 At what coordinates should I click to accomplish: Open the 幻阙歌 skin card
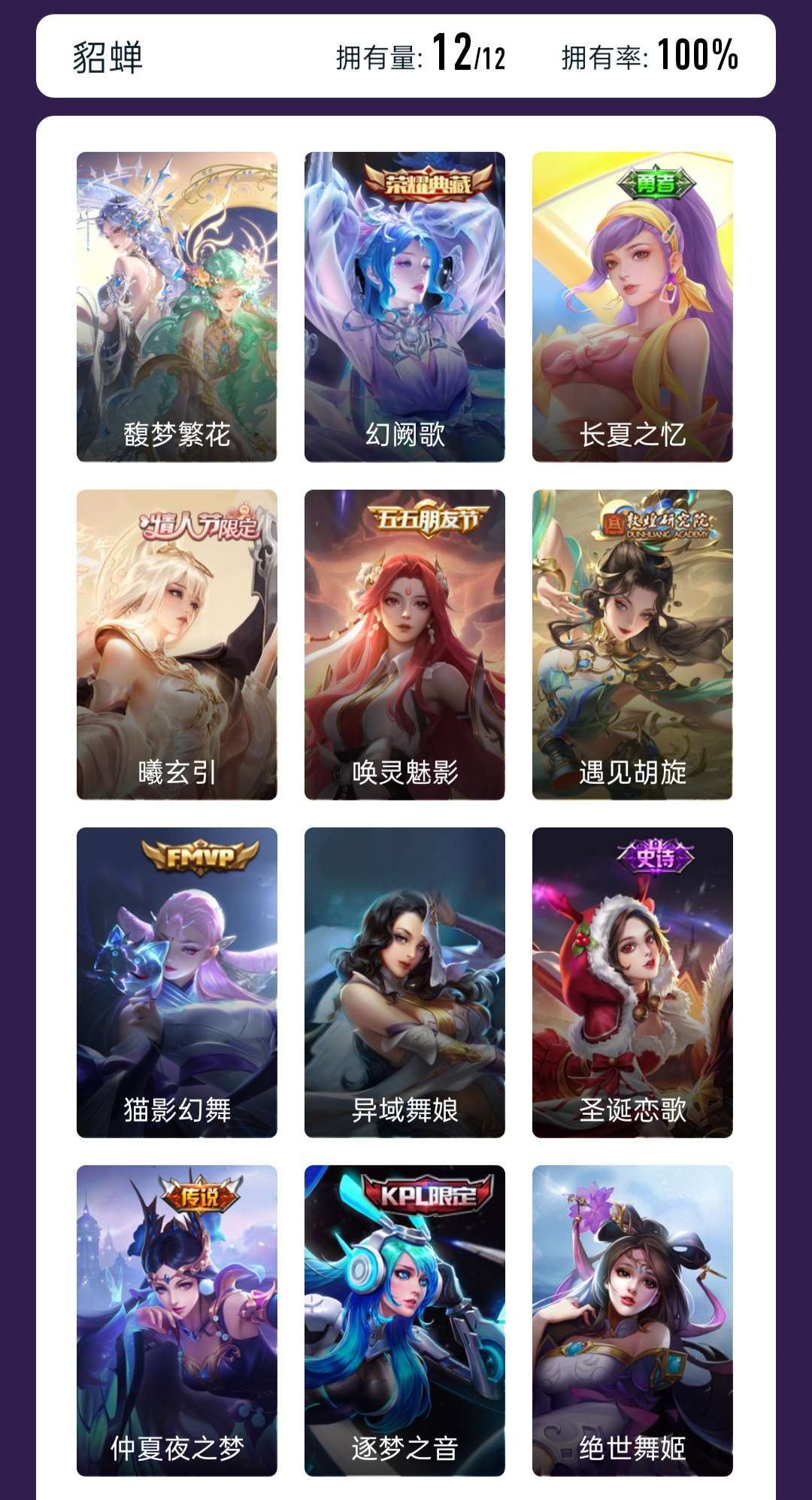[x=404, y=307]
